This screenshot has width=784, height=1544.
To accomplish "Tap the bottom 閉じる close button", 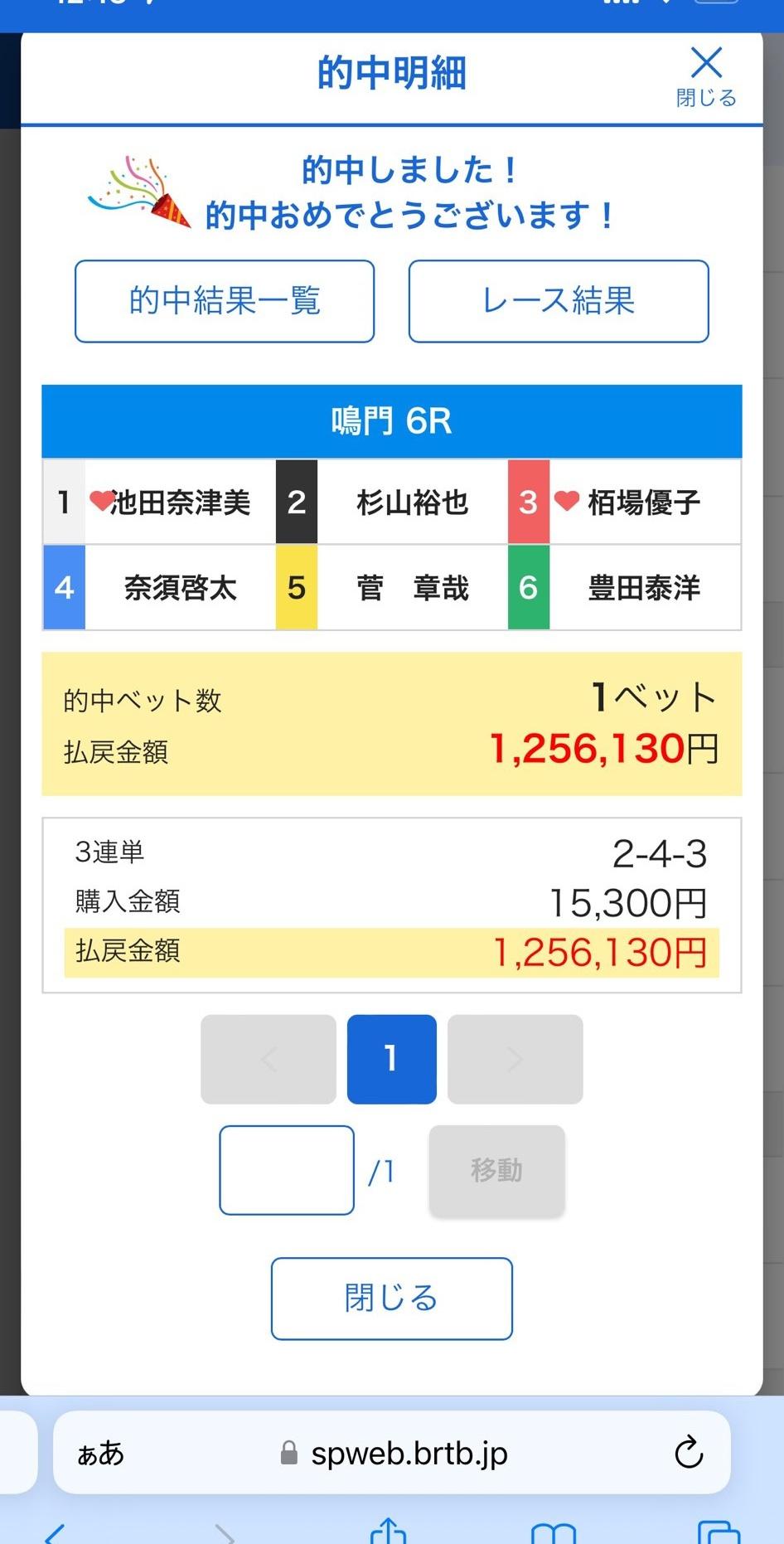I will (x=391, y=1299).
